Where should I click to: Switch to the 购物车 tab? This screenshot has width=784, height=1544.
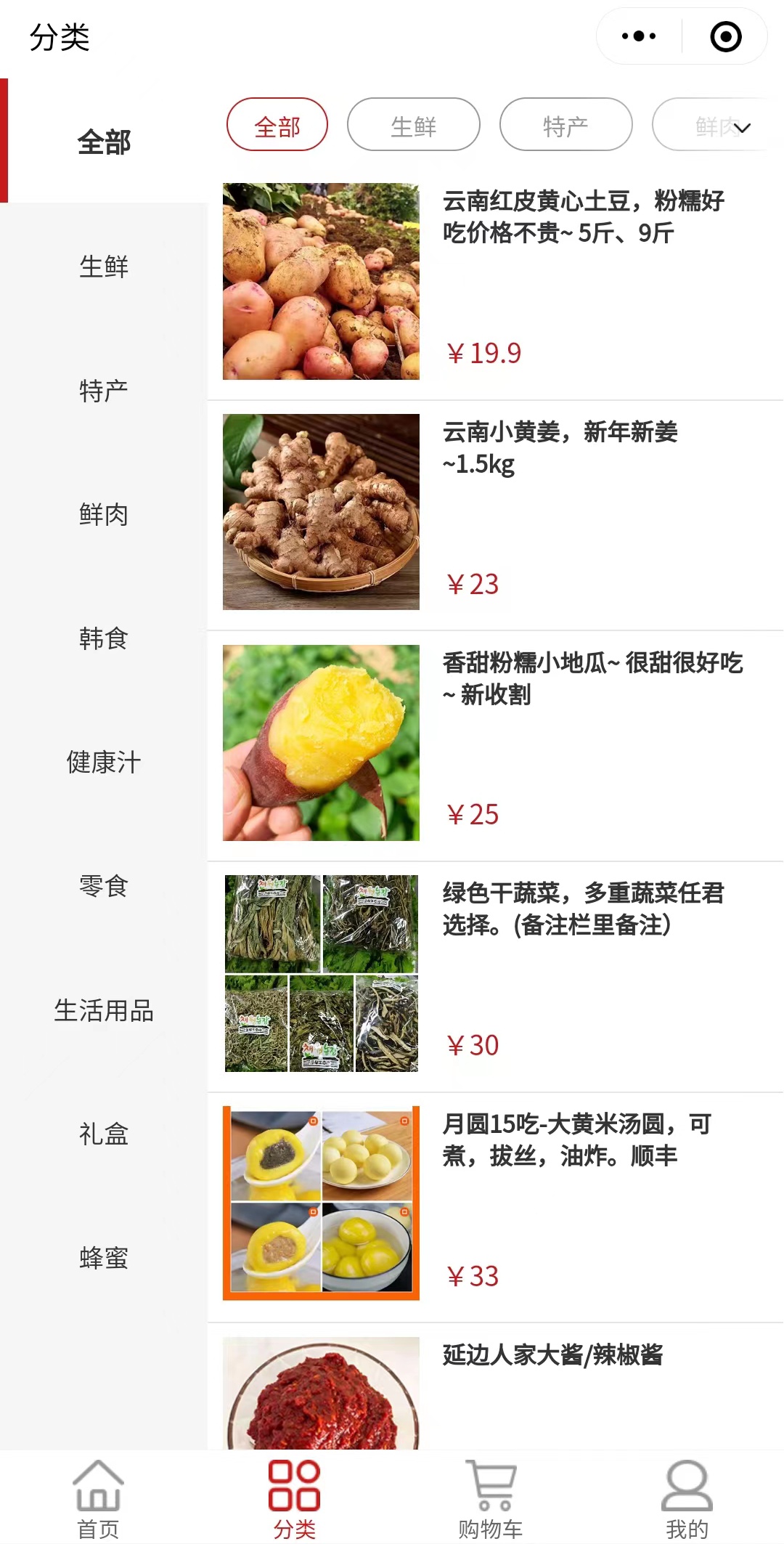tap(491, 1499)
